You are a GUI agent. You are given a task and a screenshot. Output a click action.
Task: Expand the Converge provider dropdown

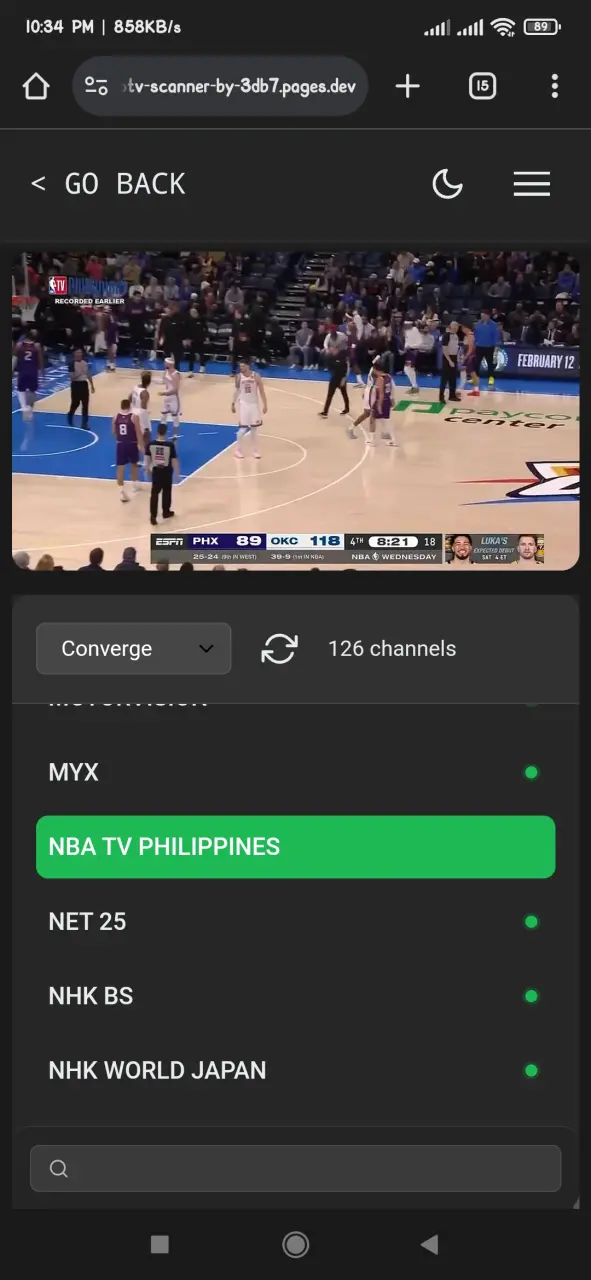[134, 648]
